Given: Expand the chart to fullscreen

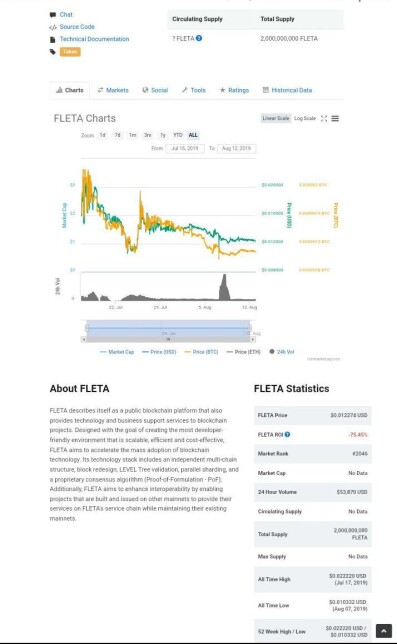Looking at the screenshot, I should [324, 118].
